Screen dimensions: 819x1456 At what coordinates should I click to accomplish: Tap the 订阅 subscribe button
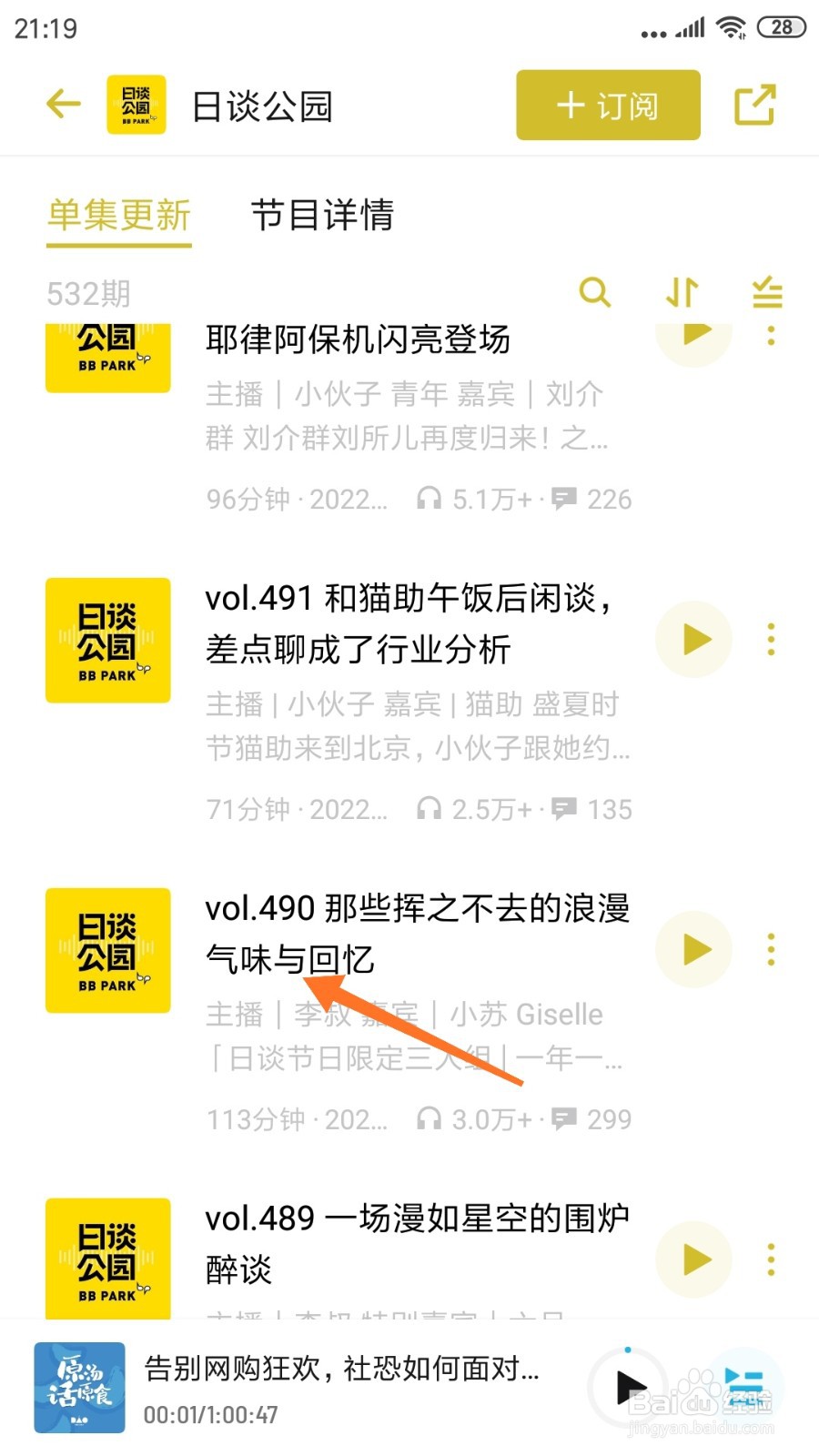pyautogui.click(x=606, y=105)
